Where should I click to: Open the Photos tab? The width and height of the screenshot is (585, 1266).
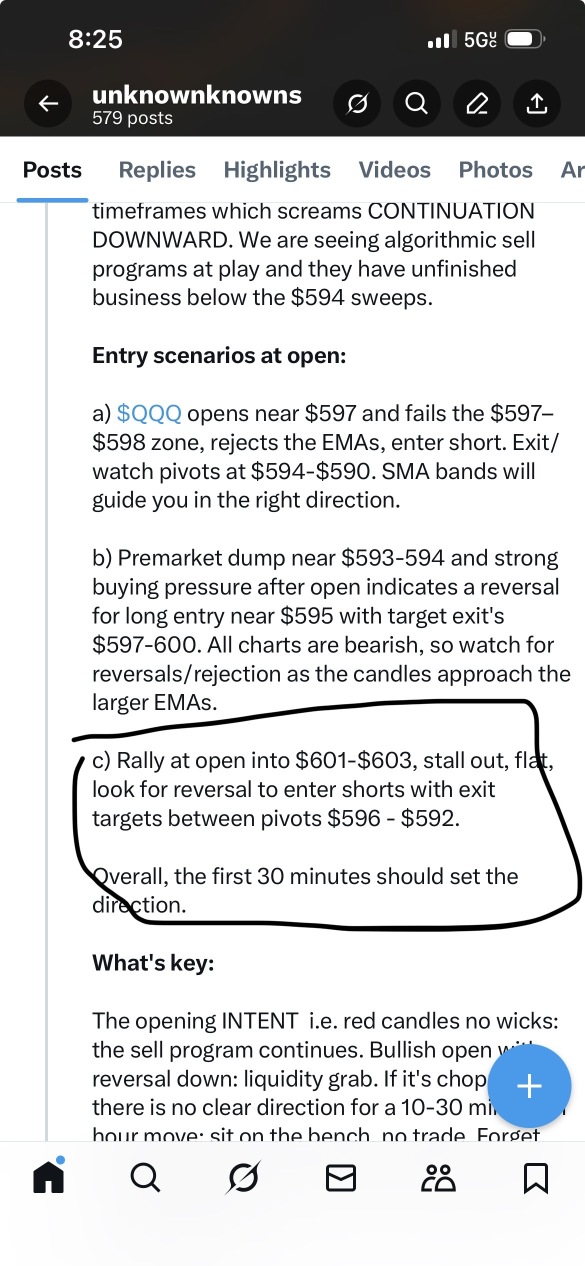tap(495, 170)
